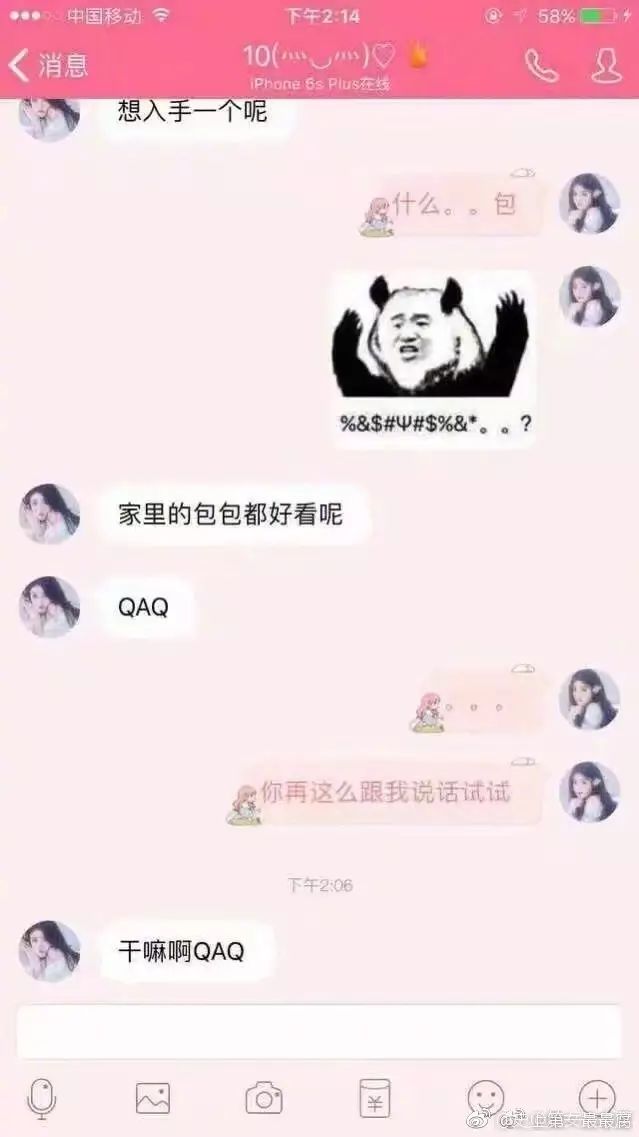Open the contact profile icon

[x=607, y=66]
